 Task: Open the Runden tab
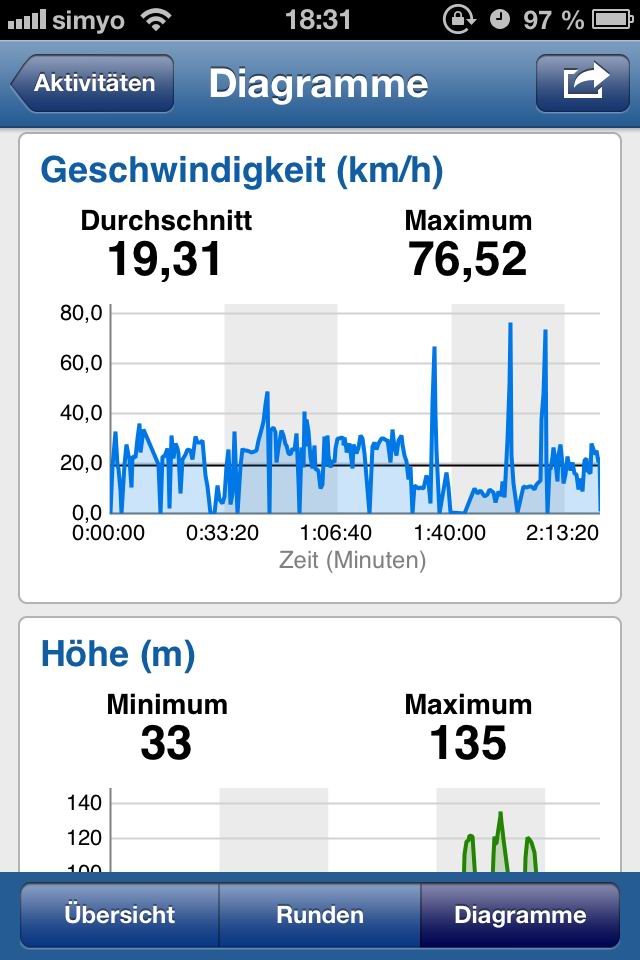pyautogui.click(x=320, y=914)
